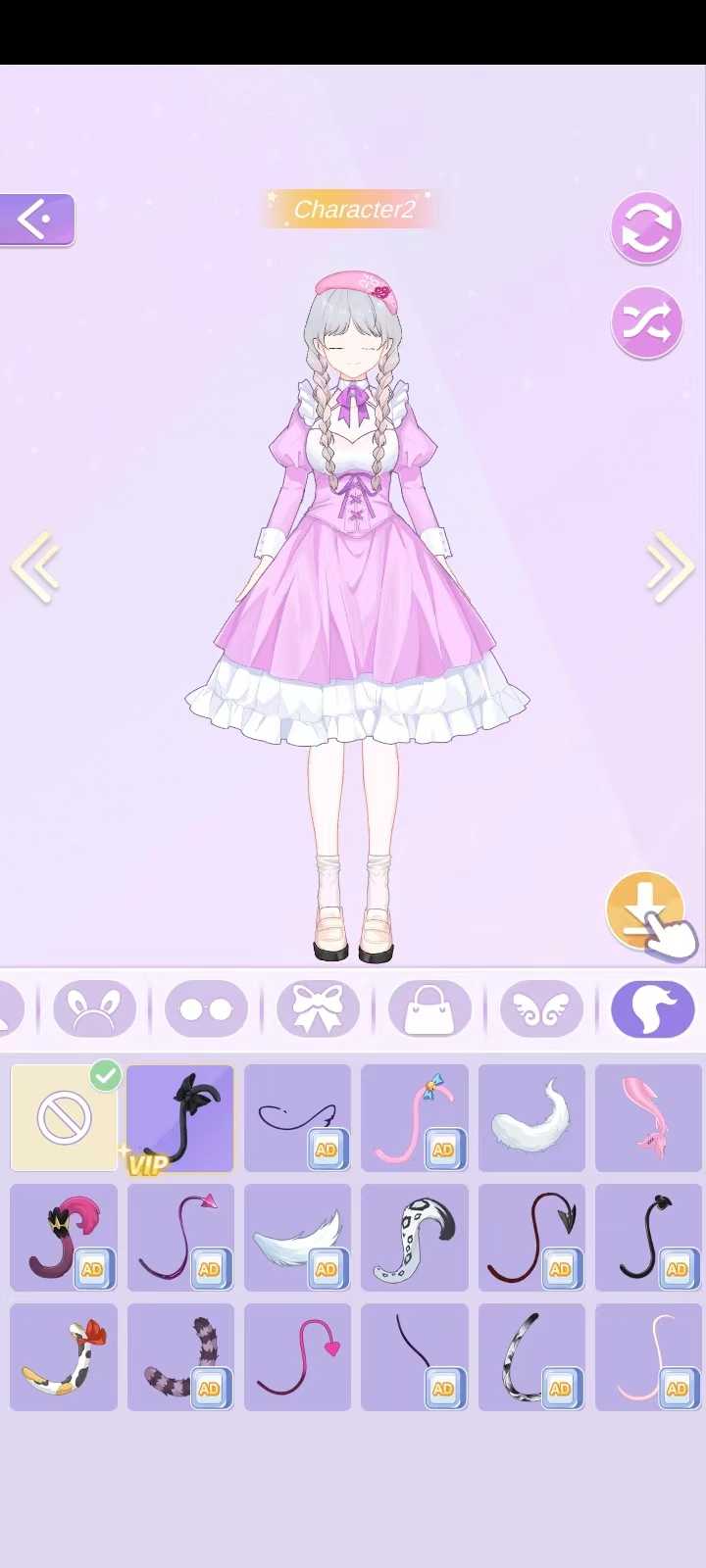The width and height of the screenshot is (706, 1568).
Task: Select the pink fish-like tail
Action: click(648, 1118)
